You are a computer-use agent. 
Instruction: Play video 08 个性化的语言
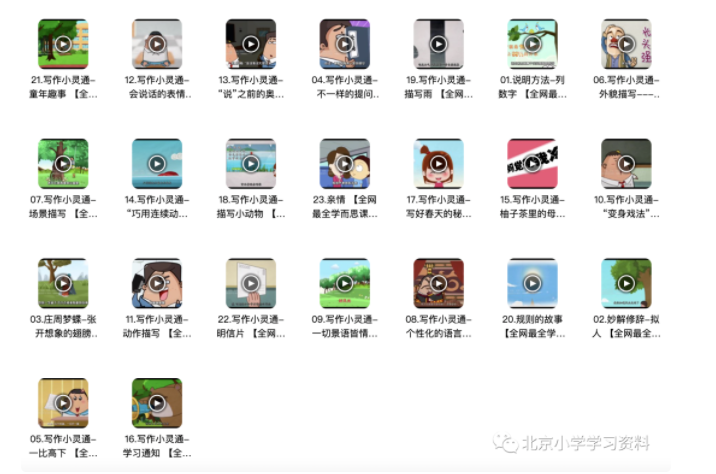pyautogui.click(x=439, y=283)
